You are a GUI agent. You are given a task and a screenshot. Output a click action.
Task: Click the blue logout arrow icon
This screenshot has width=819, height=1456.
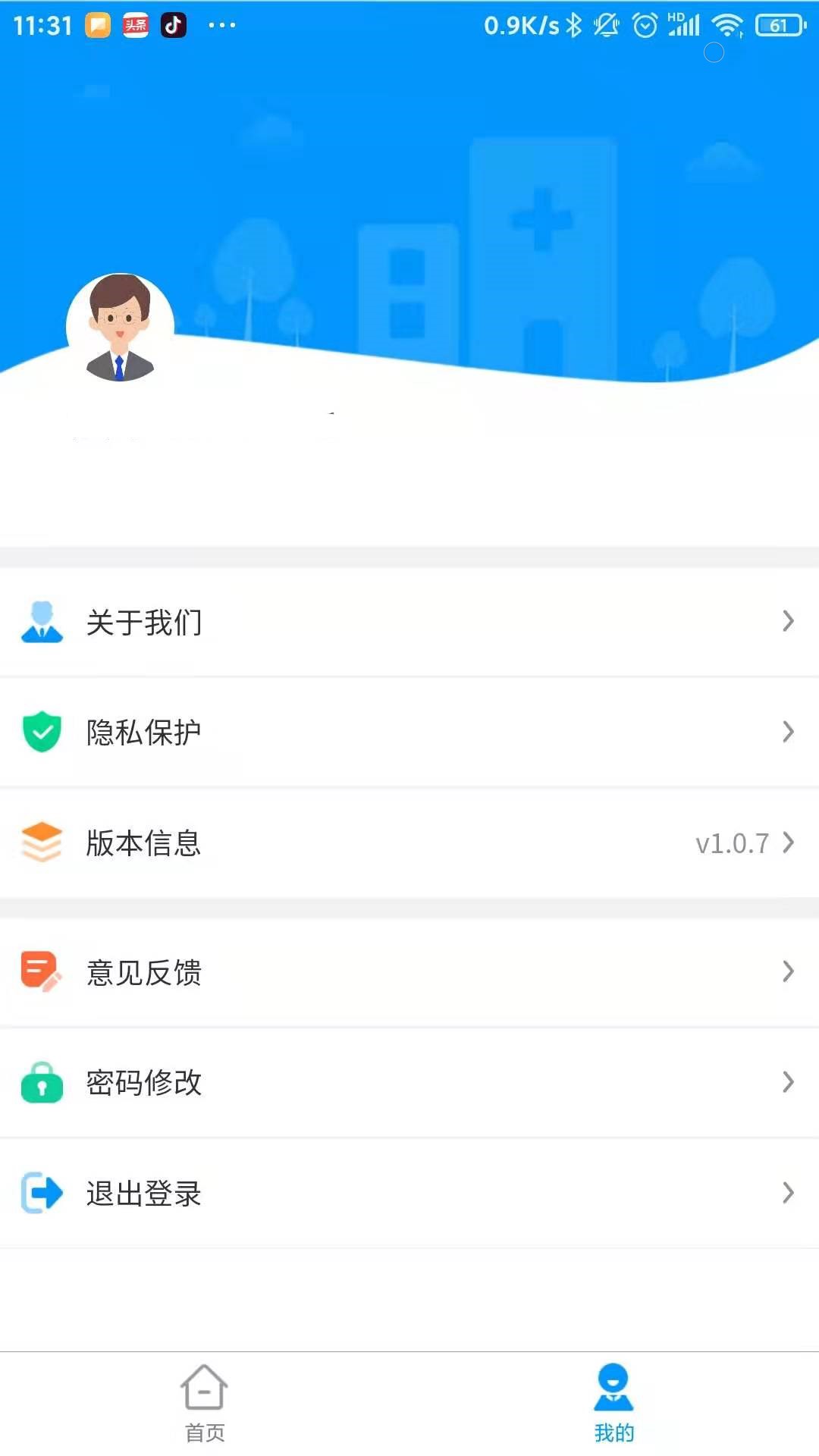pyautogui.click(x=42, y=1193)
